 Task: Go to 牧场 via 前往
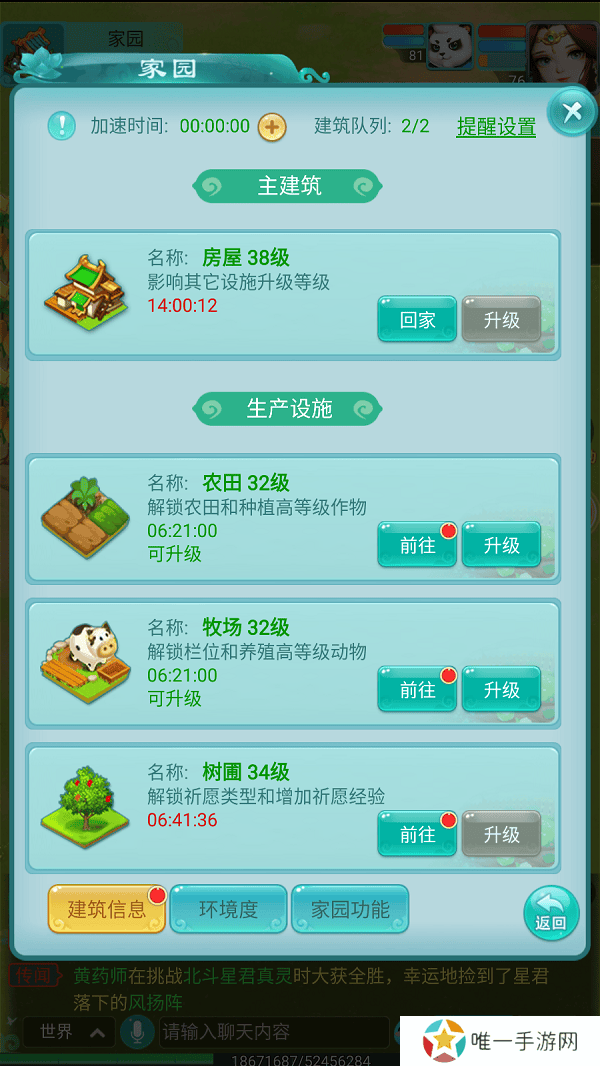pos(417,690)
